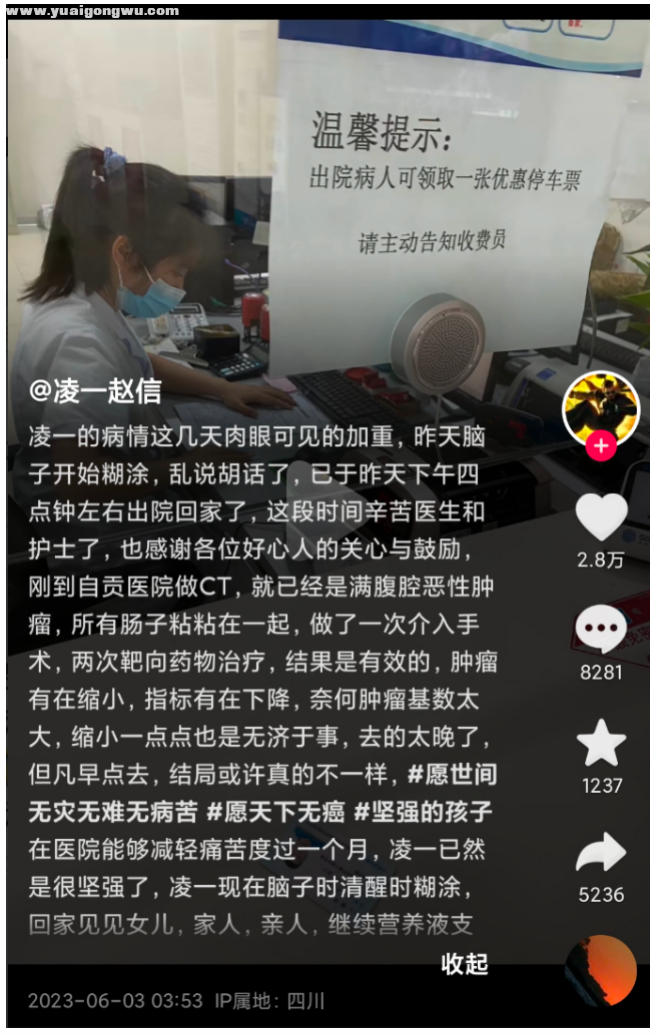Screen dimensions: 656x1034
Task: Open the spinning music disc
Action: 601,971
